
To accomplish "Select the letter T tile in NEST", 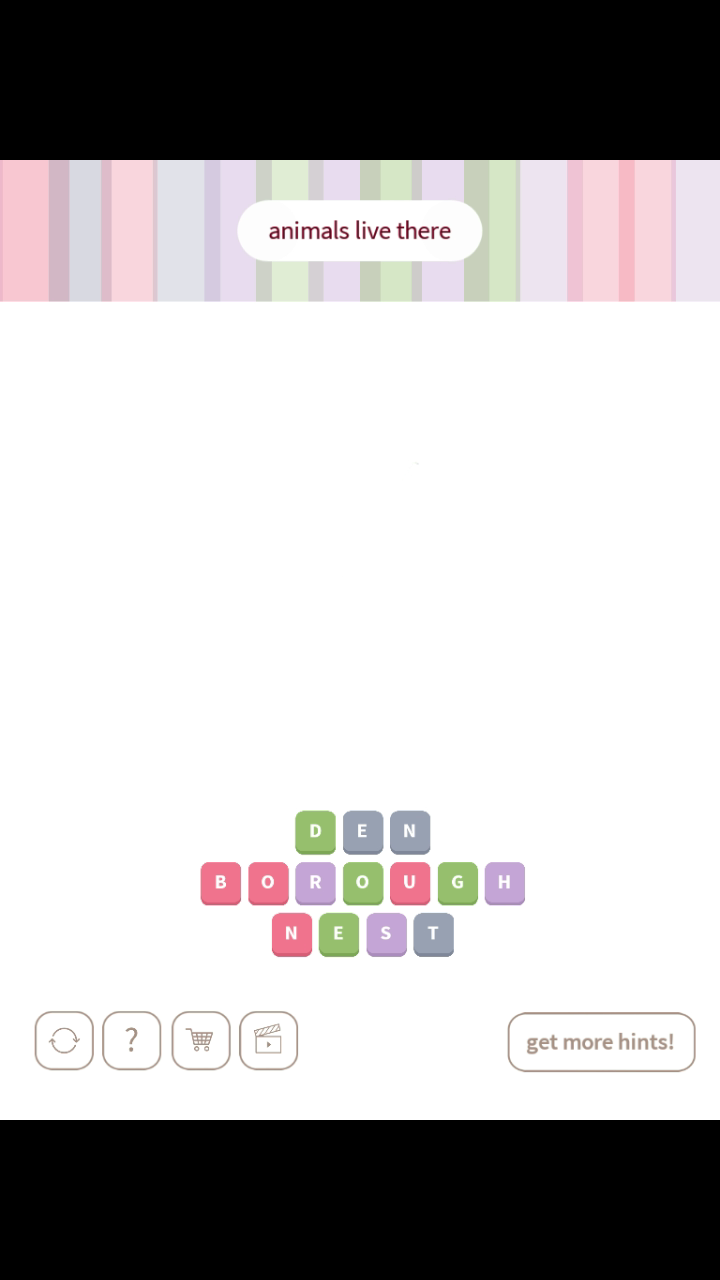I will [x=433, y=934].
